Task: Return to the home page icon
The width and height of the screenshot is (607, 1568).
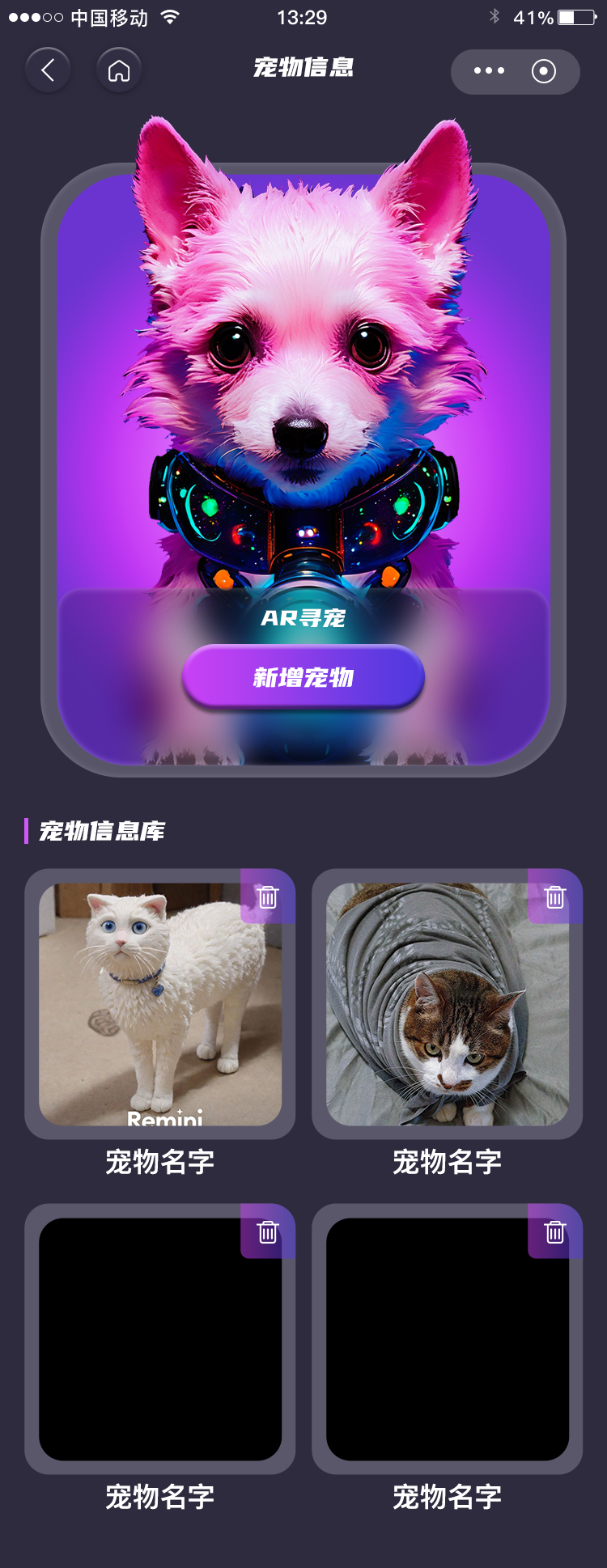Action: click(119, 70)
